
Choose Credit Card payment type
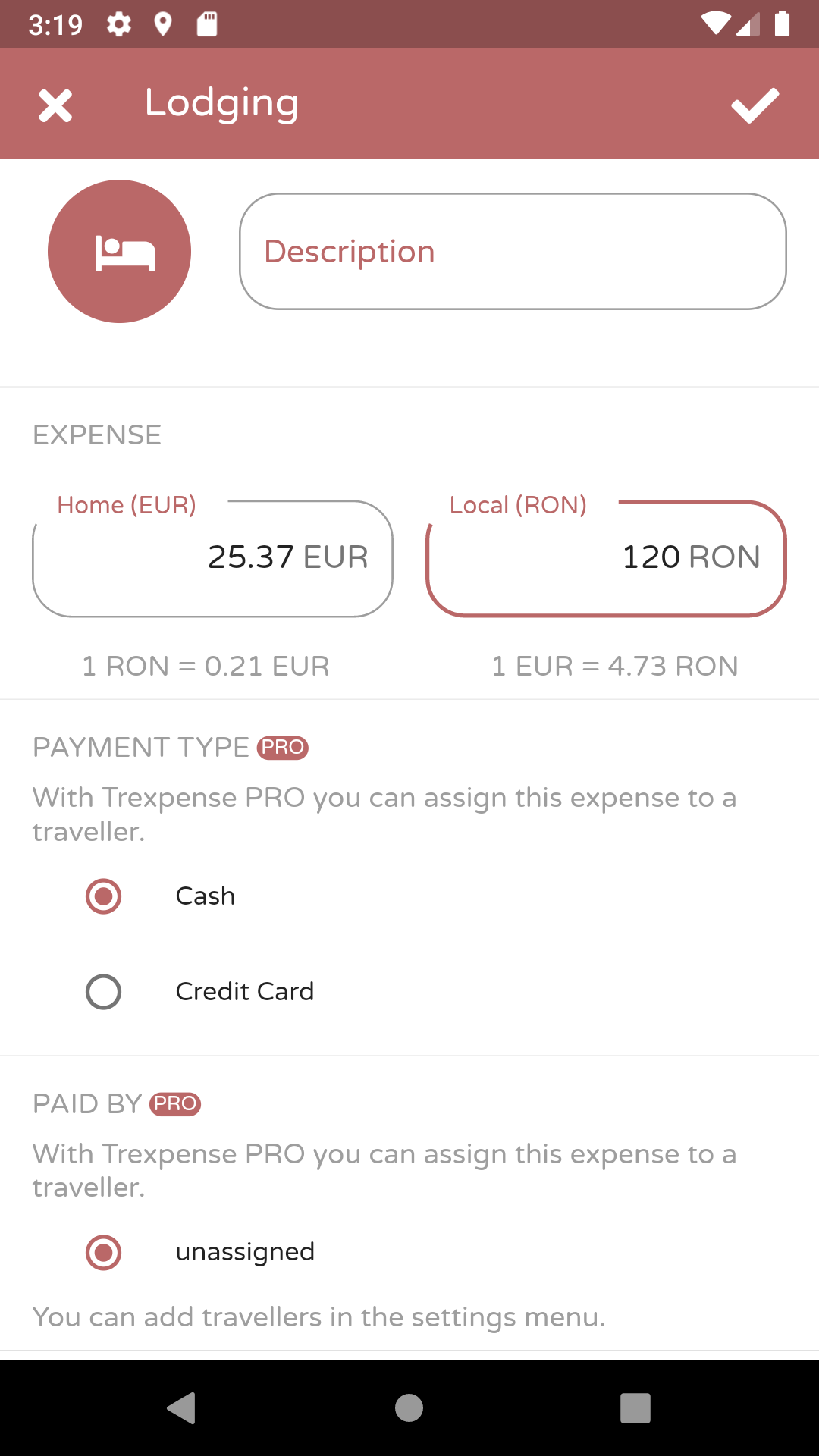[104, 992]
